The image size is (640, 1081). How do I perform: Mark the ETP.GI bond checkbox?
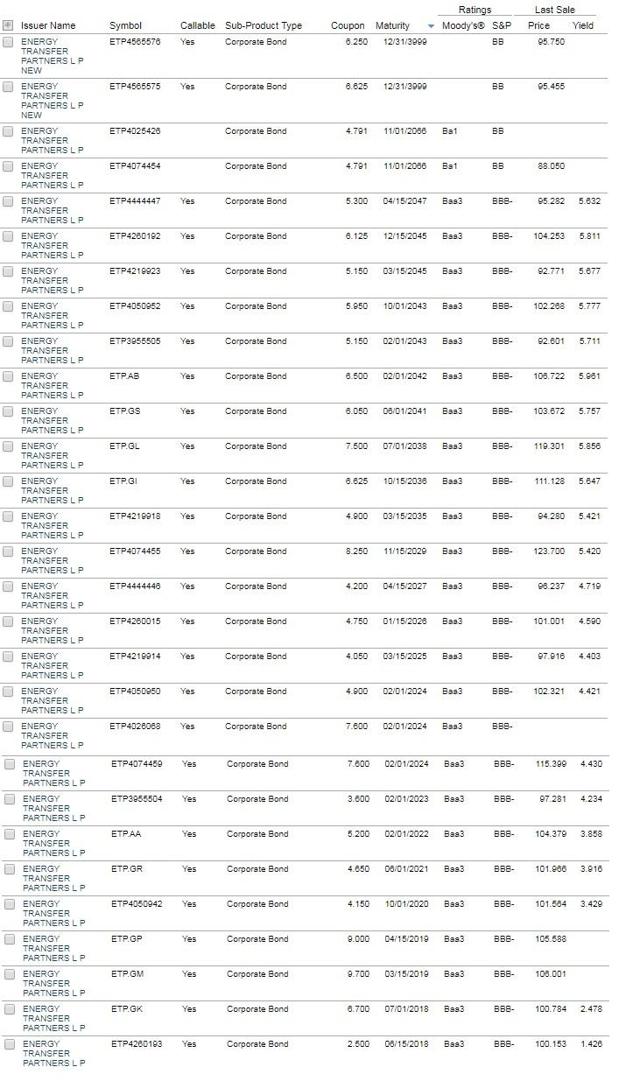point(8,481)
